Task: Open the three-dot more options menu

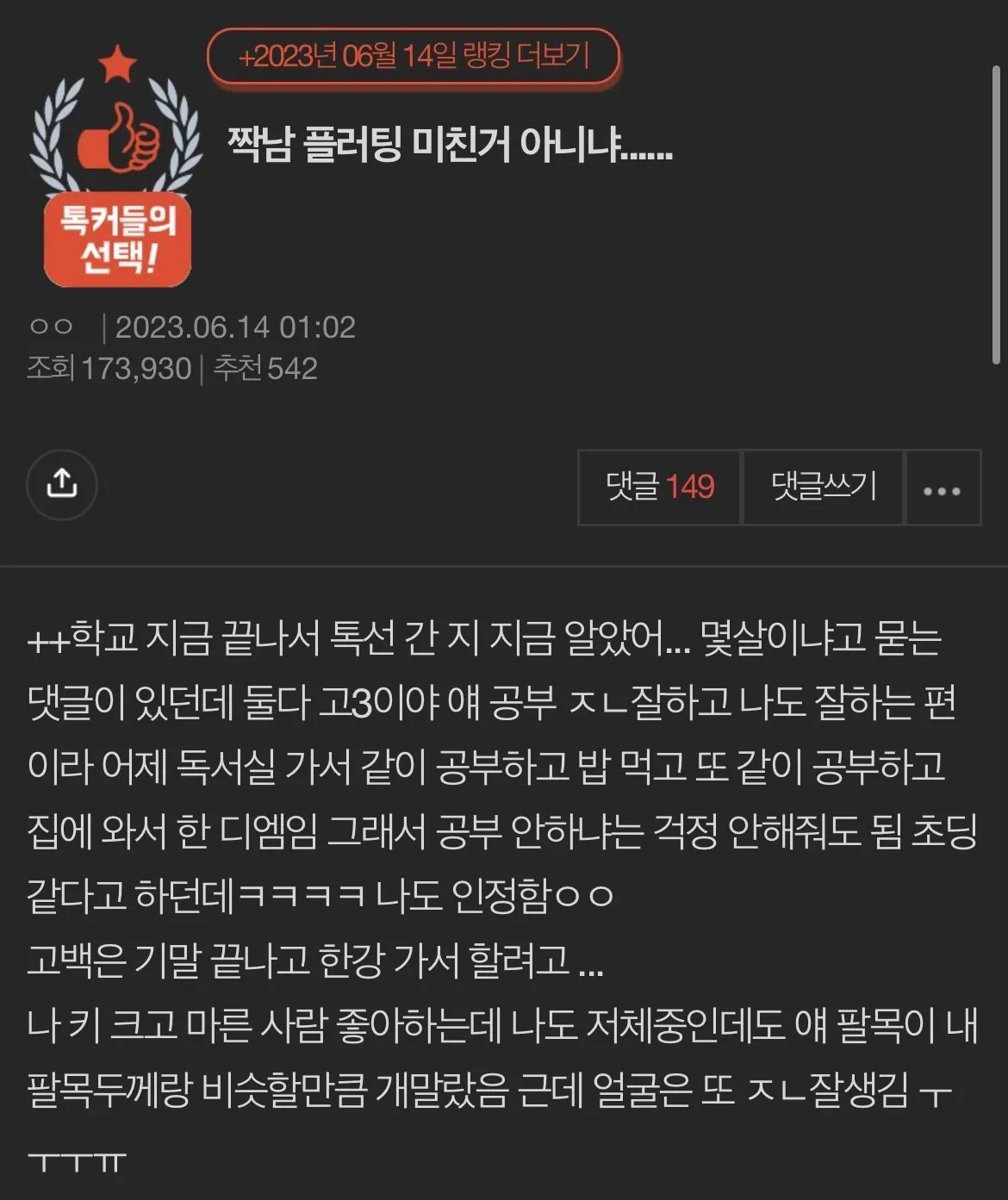Action: pyautogui.click(x=942, y=488)
